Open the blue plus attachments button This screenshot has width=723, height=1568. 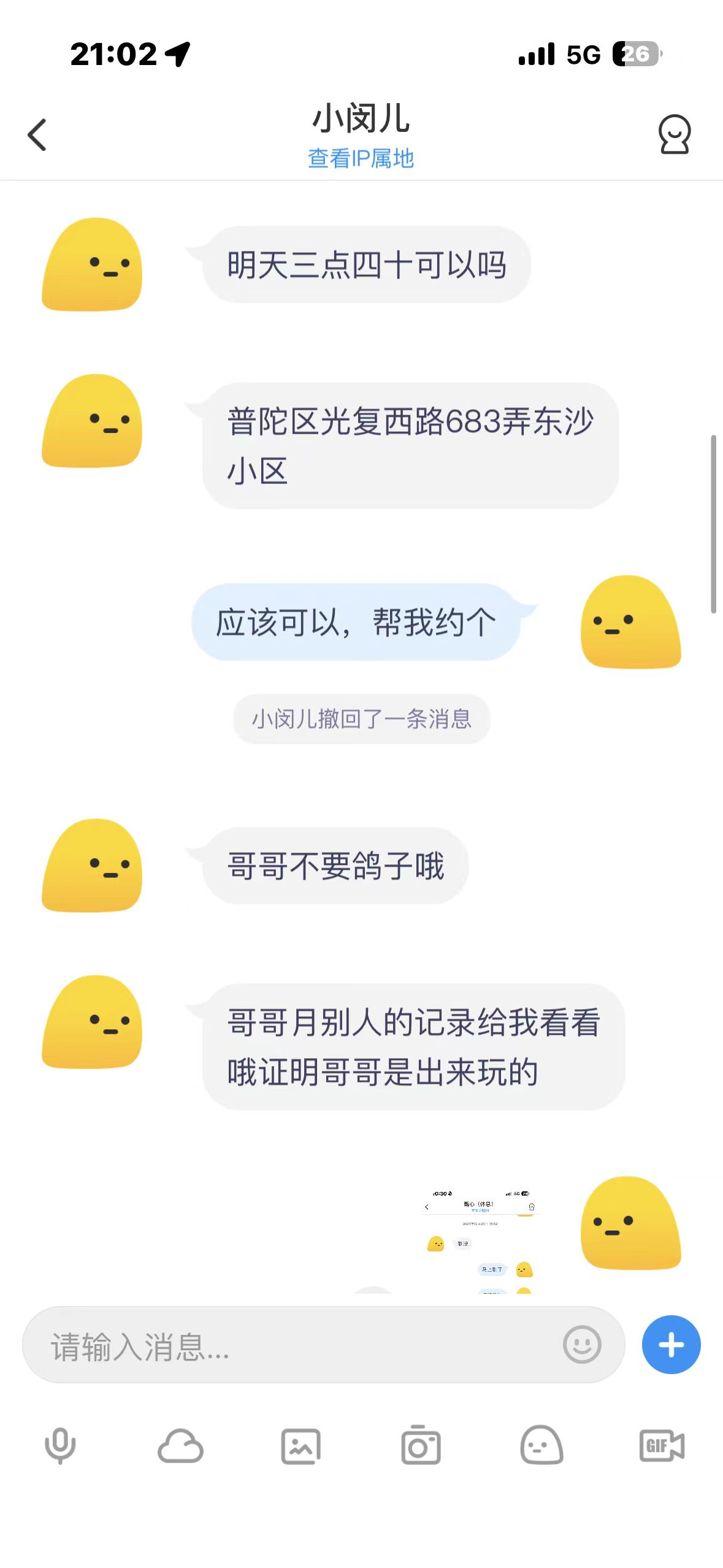point(671,1345)
